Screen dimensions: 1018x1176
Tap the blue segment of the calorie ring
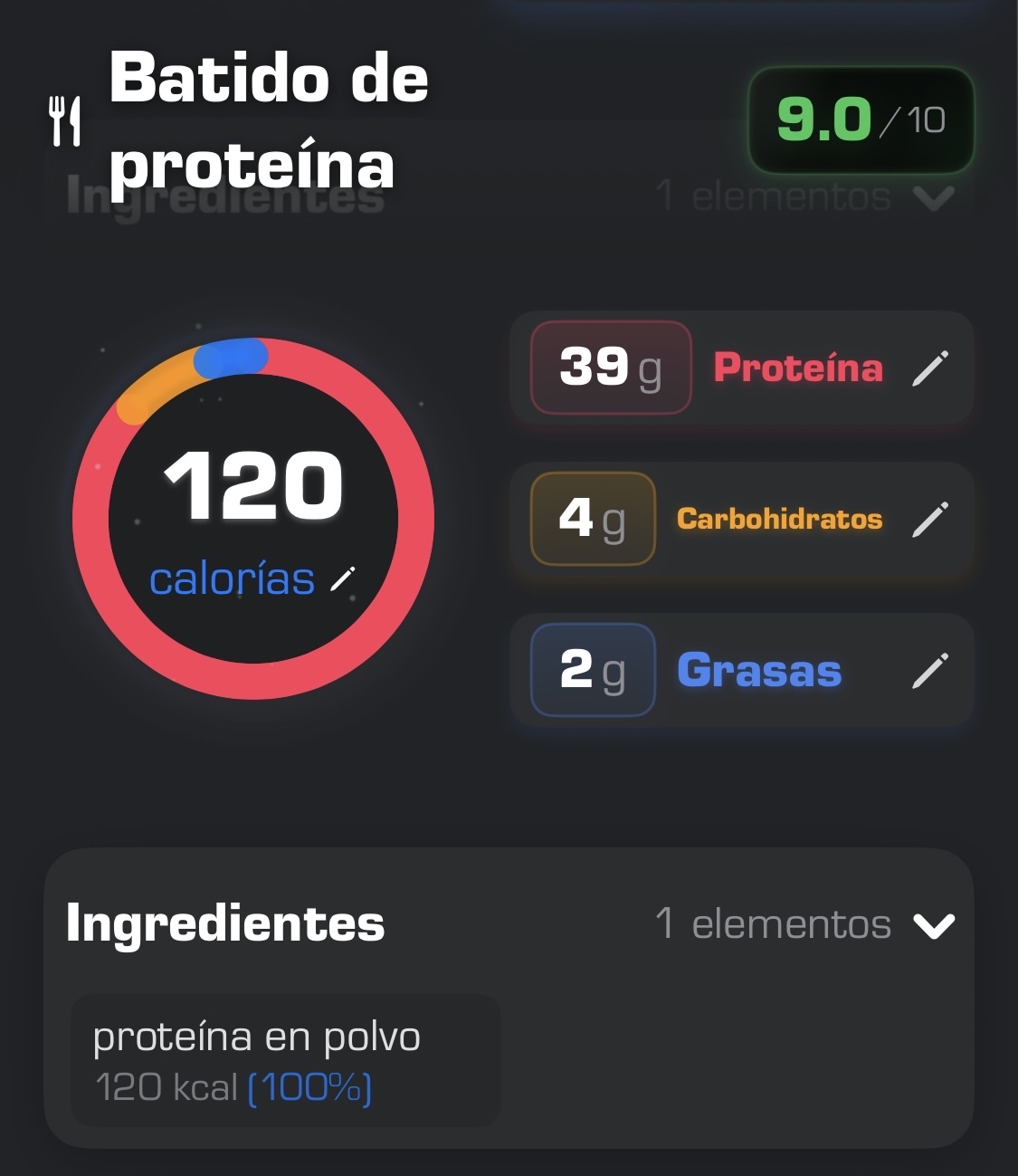[229, 358]
